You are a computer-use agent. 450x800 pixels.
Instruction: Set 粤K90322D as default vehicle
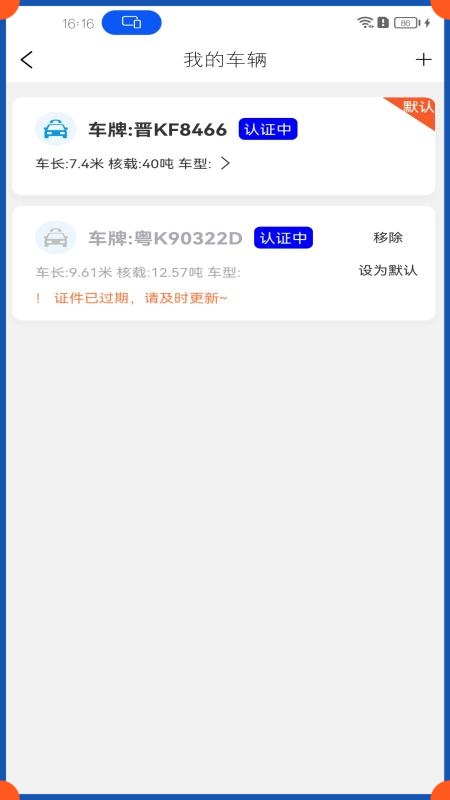coord(388,270)
